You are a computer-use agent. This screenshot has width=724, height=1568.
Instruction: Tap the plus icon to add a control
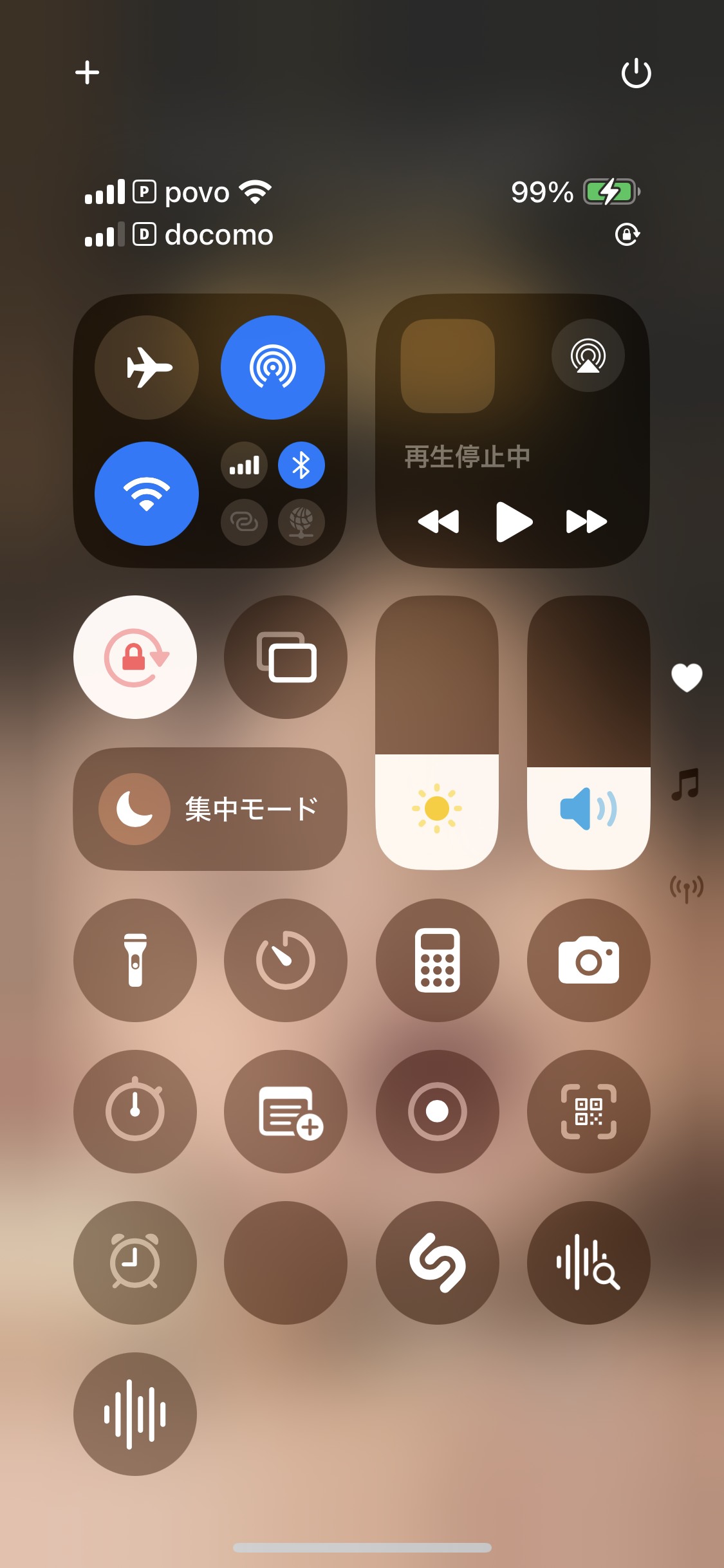[x=87, y=72]
